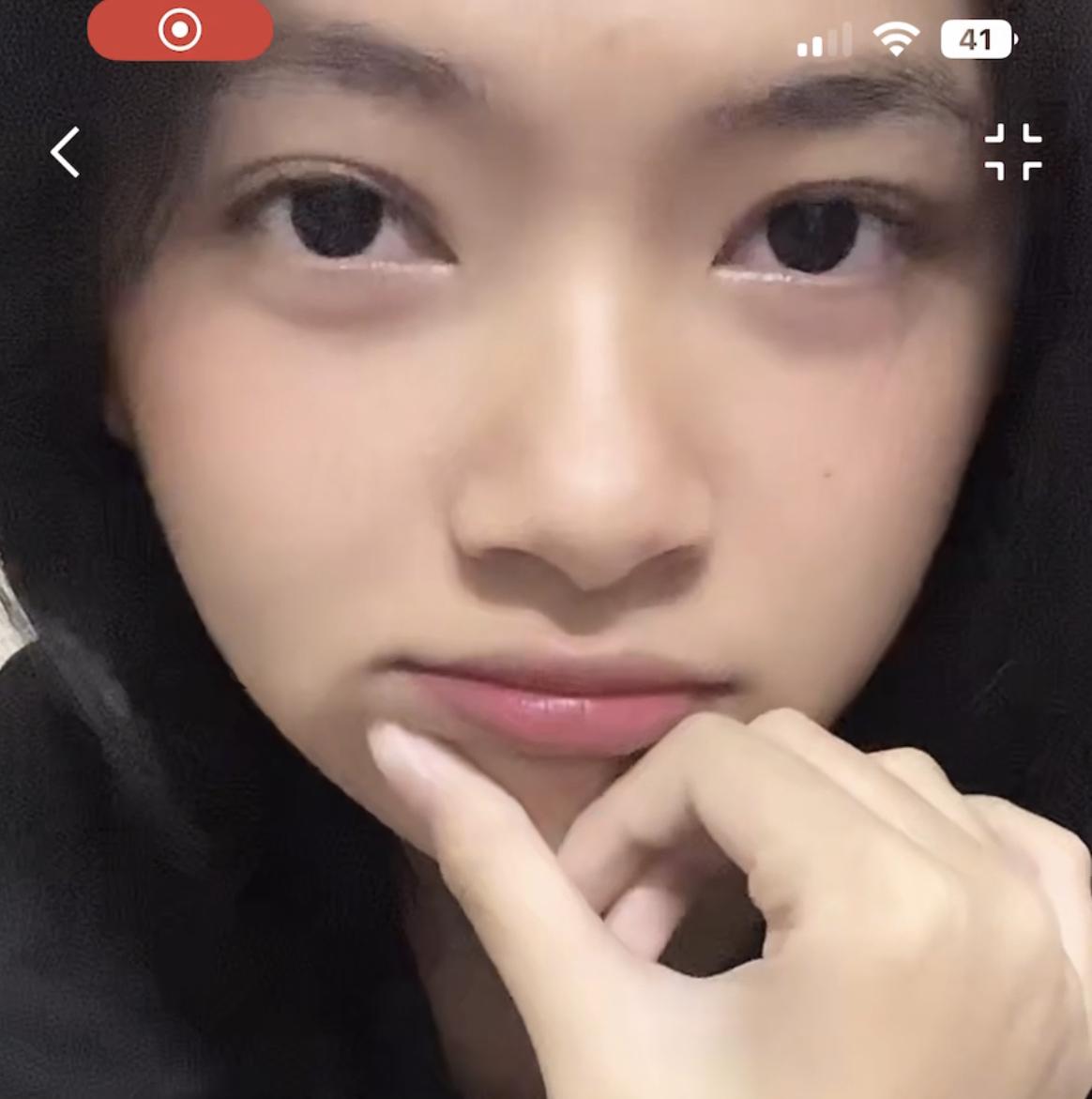The image size is (1092, 1099).
Task: Go back using the left arrow
Action: tap(65, 152)
